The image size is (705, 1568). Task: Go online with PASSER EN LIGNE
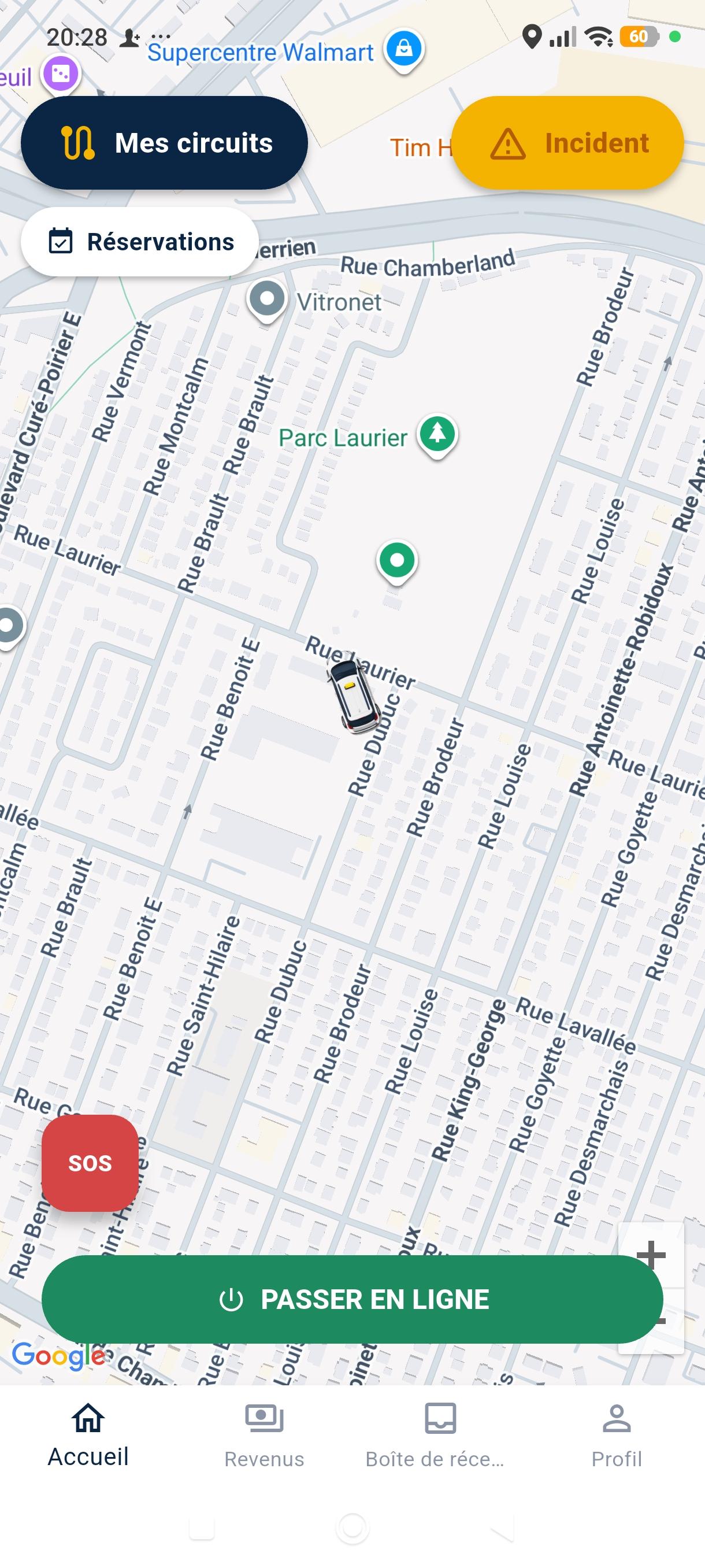(352, 1299)
